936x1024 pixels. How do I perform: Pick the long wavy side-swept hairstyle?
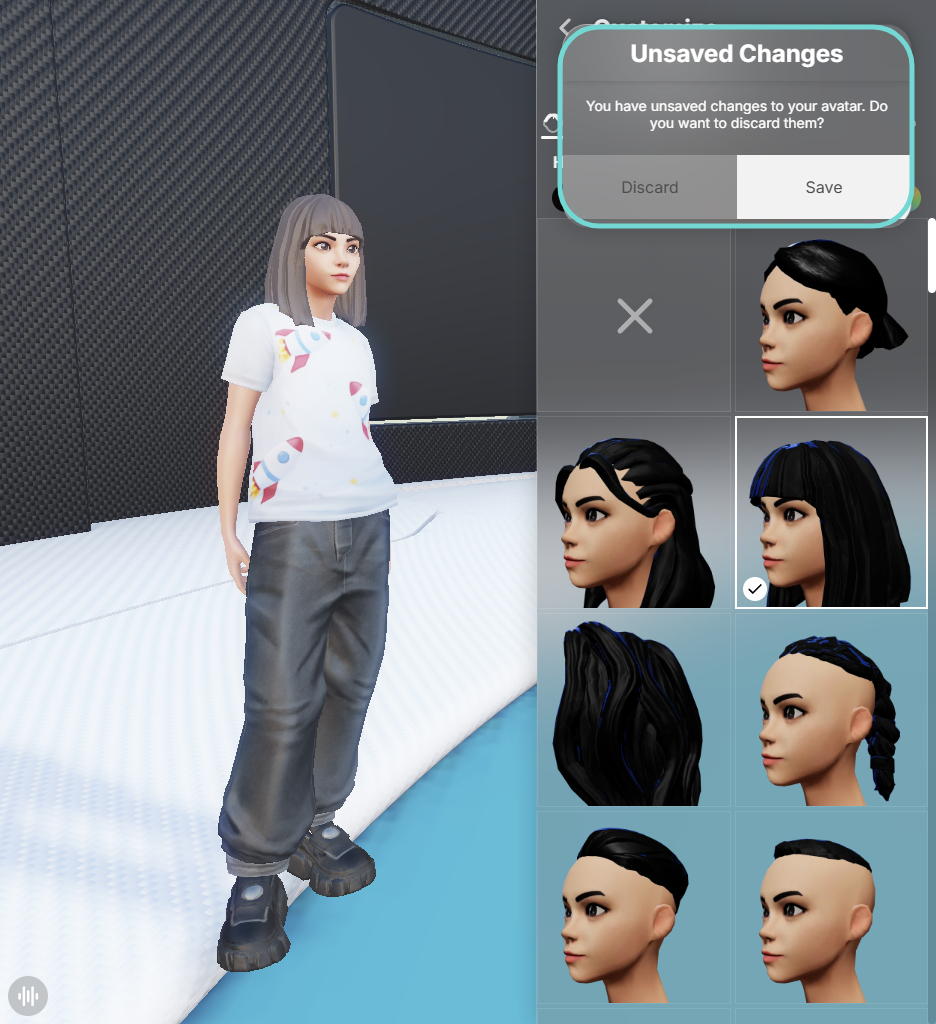click(x=634, y=512)
